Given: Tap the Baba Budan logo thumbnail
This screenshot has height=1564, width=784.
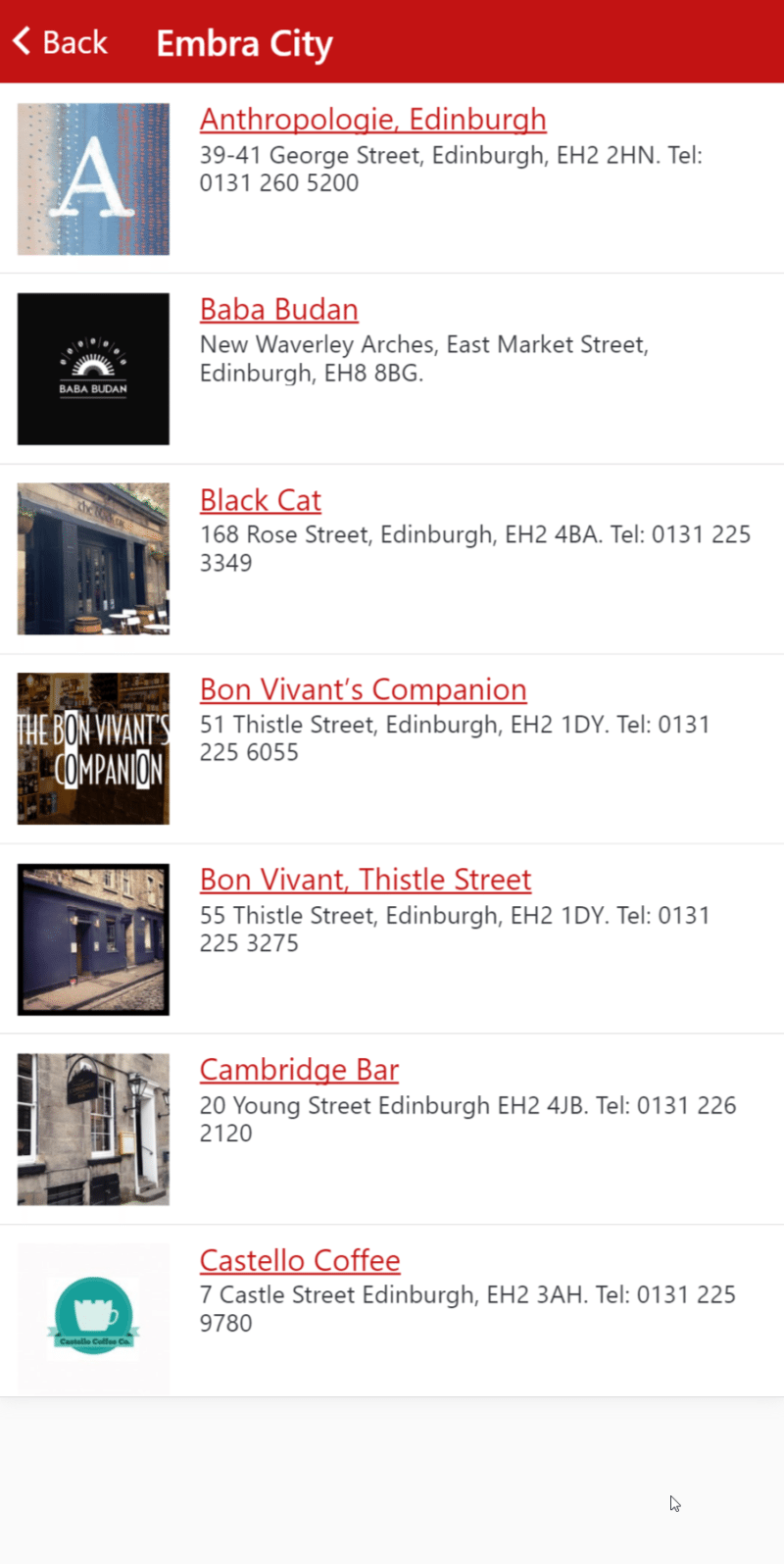Looking at the screenshot, I should 93,369.
